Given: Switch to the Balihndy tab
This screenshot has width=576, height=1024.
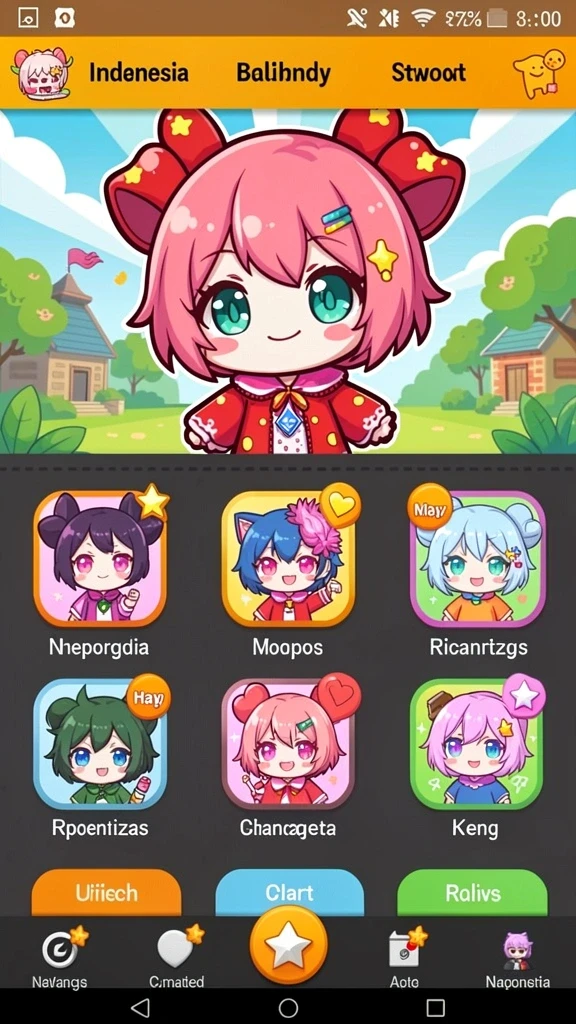Looking at the screenshot, I should [283, 72].
